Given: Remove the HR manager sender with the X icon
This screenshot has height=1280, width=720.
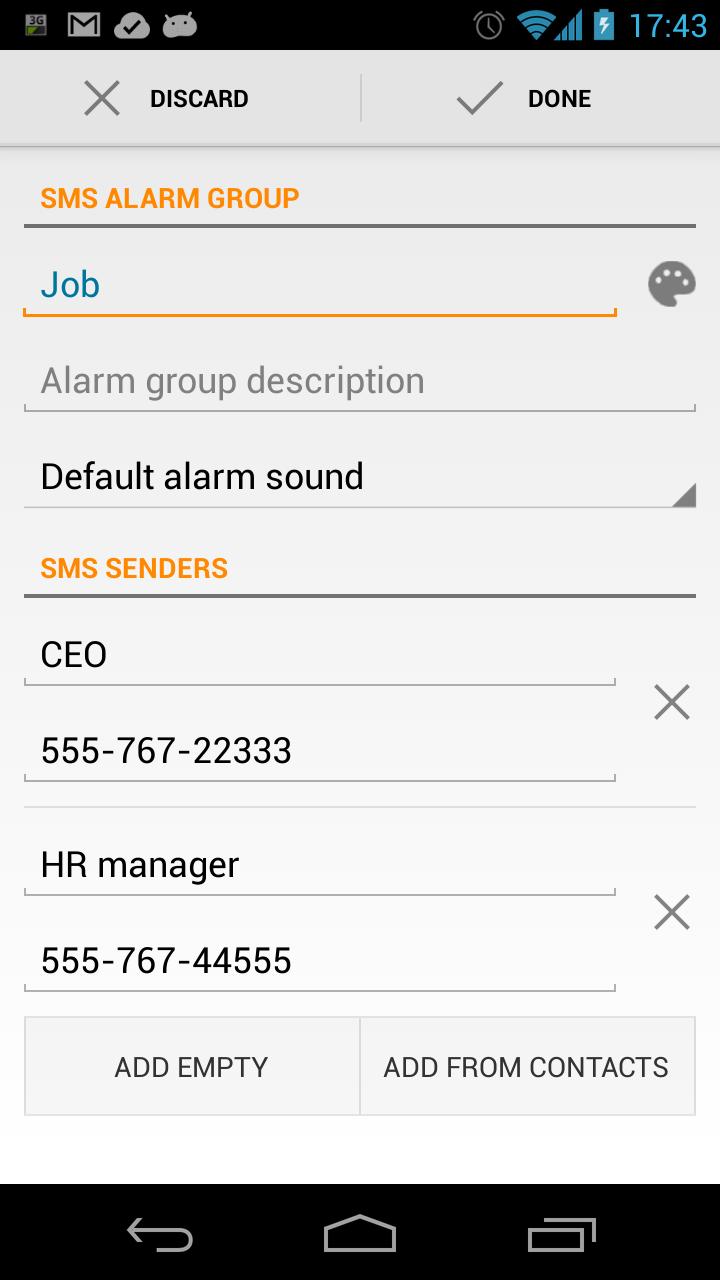Looking at the screenshot, I should click(670, 912).
